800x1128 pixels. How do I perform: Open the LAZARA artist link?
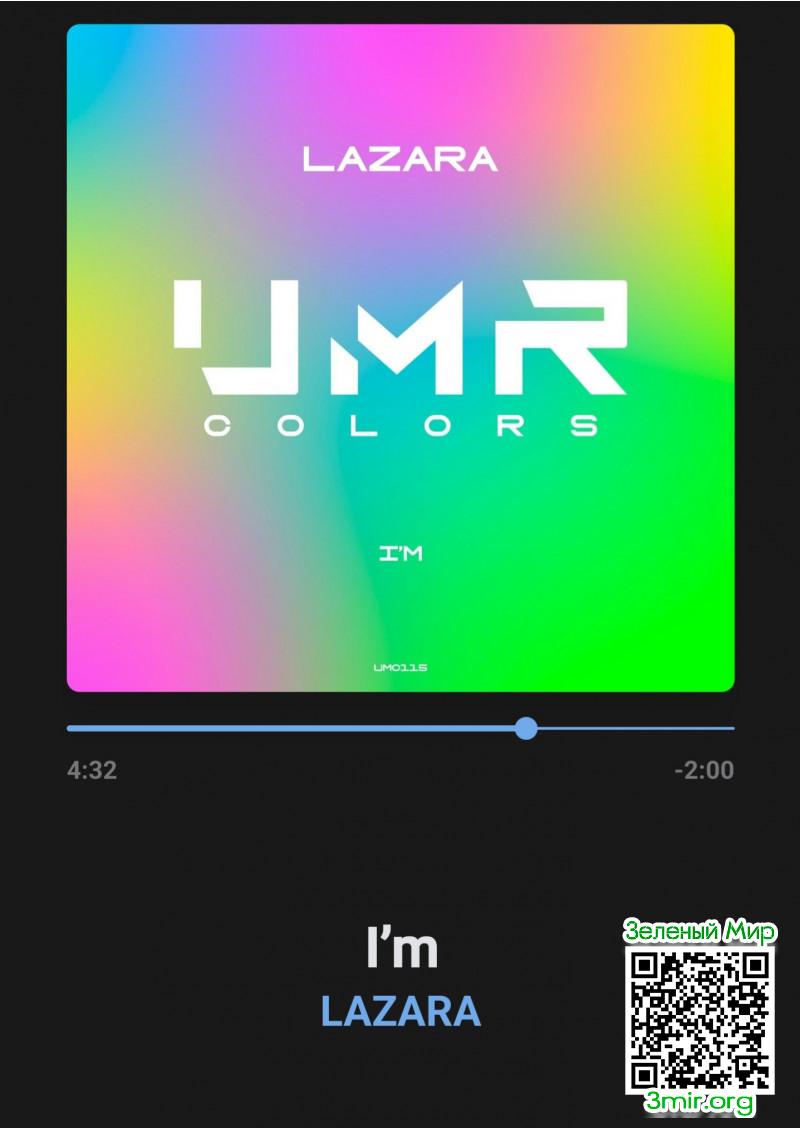[400, 1012]
